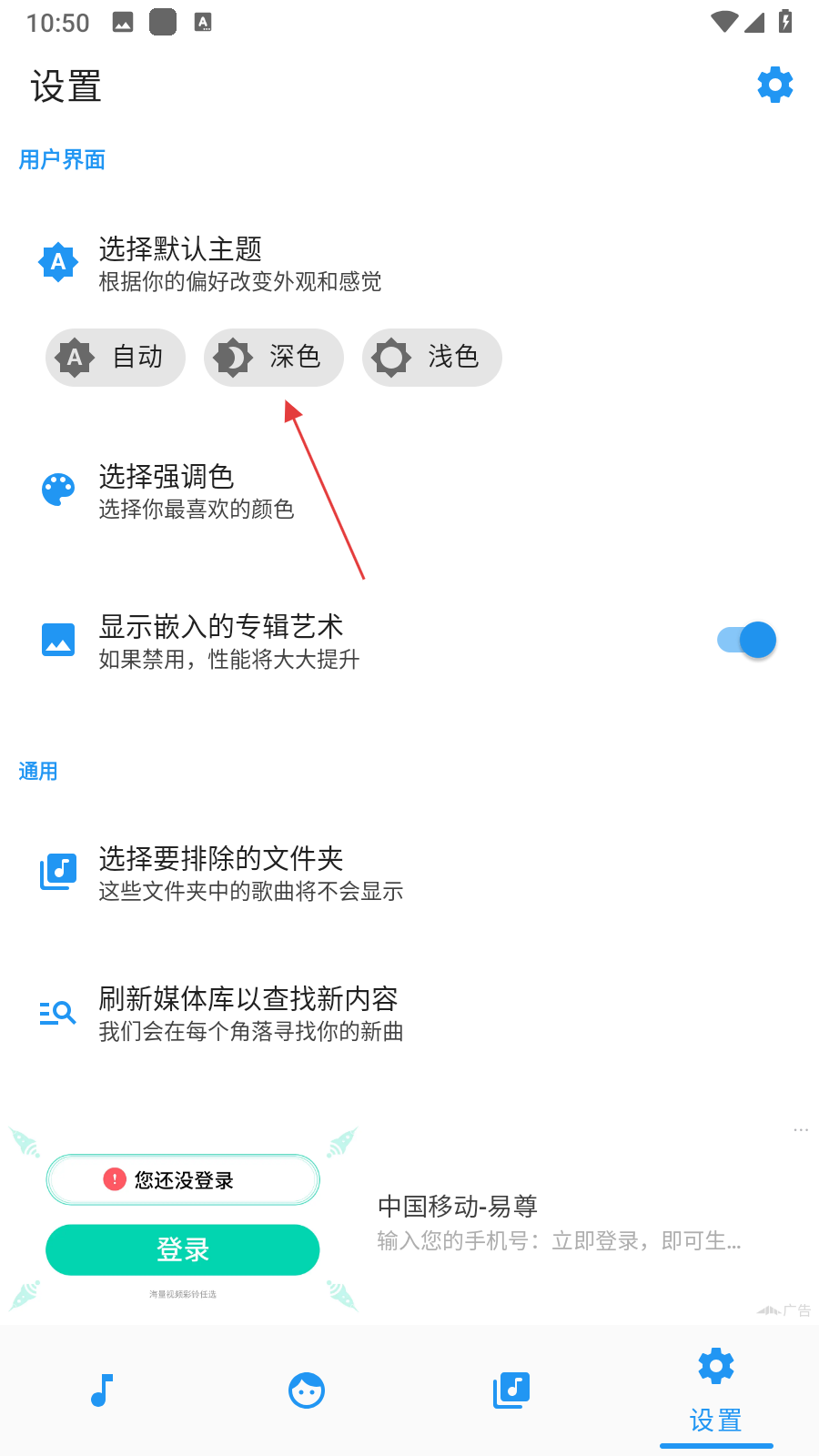Switch to the music library tab
Image resolution: width=819 pixels, height=1456 pixels.
511,1390
